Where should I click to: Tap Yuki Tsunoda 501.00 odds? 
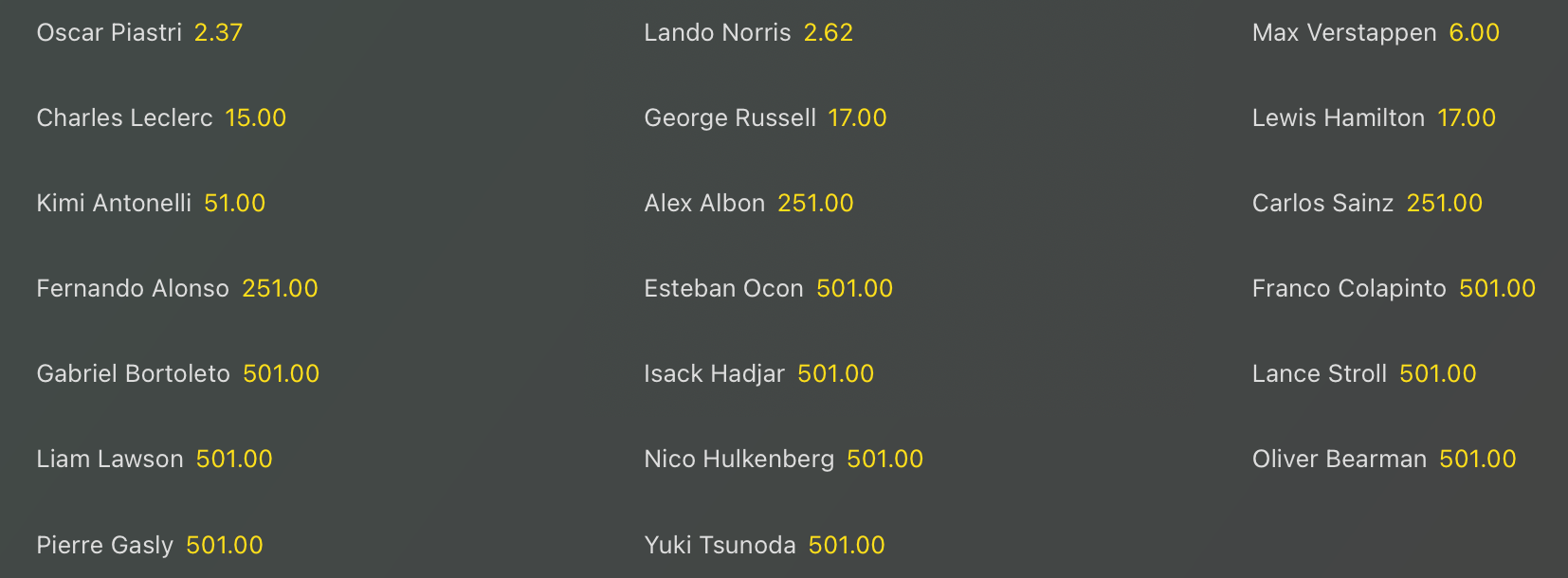[764, 546]
